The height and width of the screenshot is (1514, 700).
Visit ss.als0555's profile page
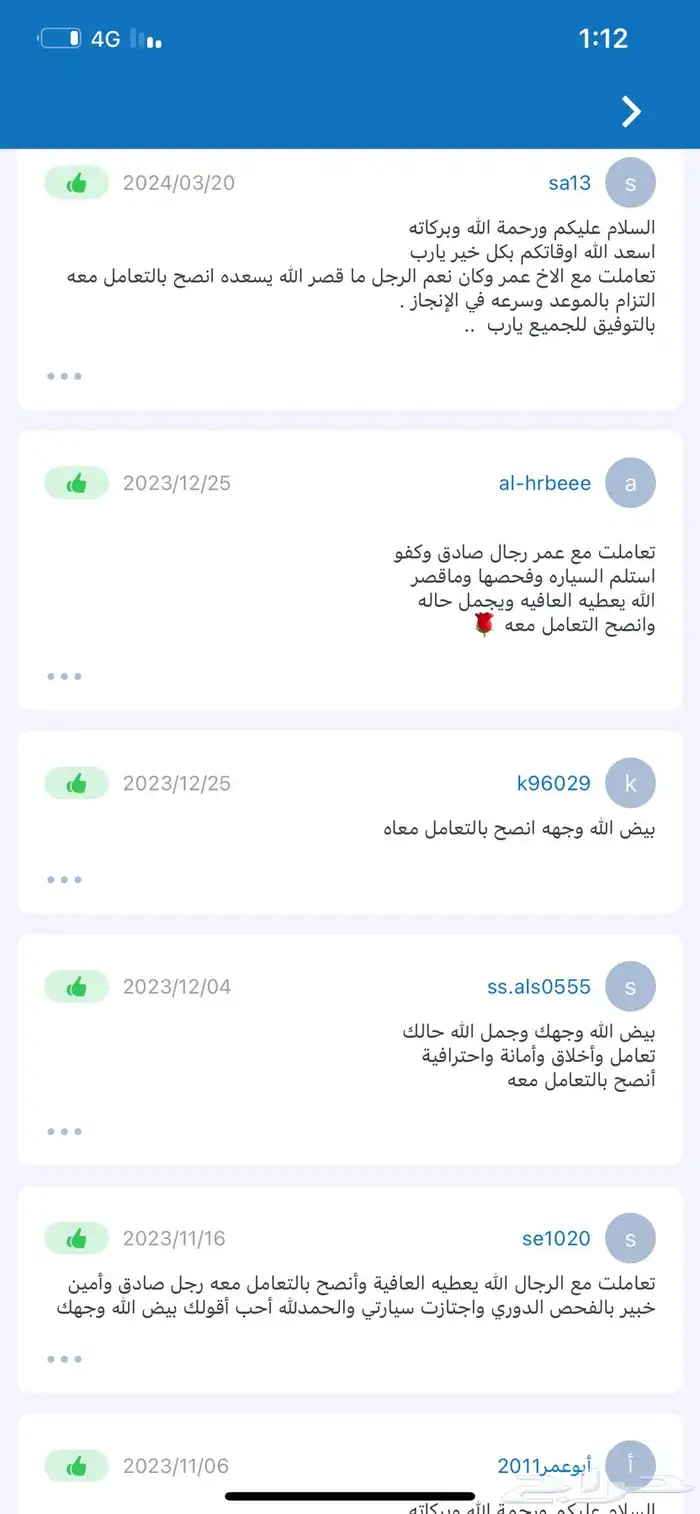(x=539, y=987)
